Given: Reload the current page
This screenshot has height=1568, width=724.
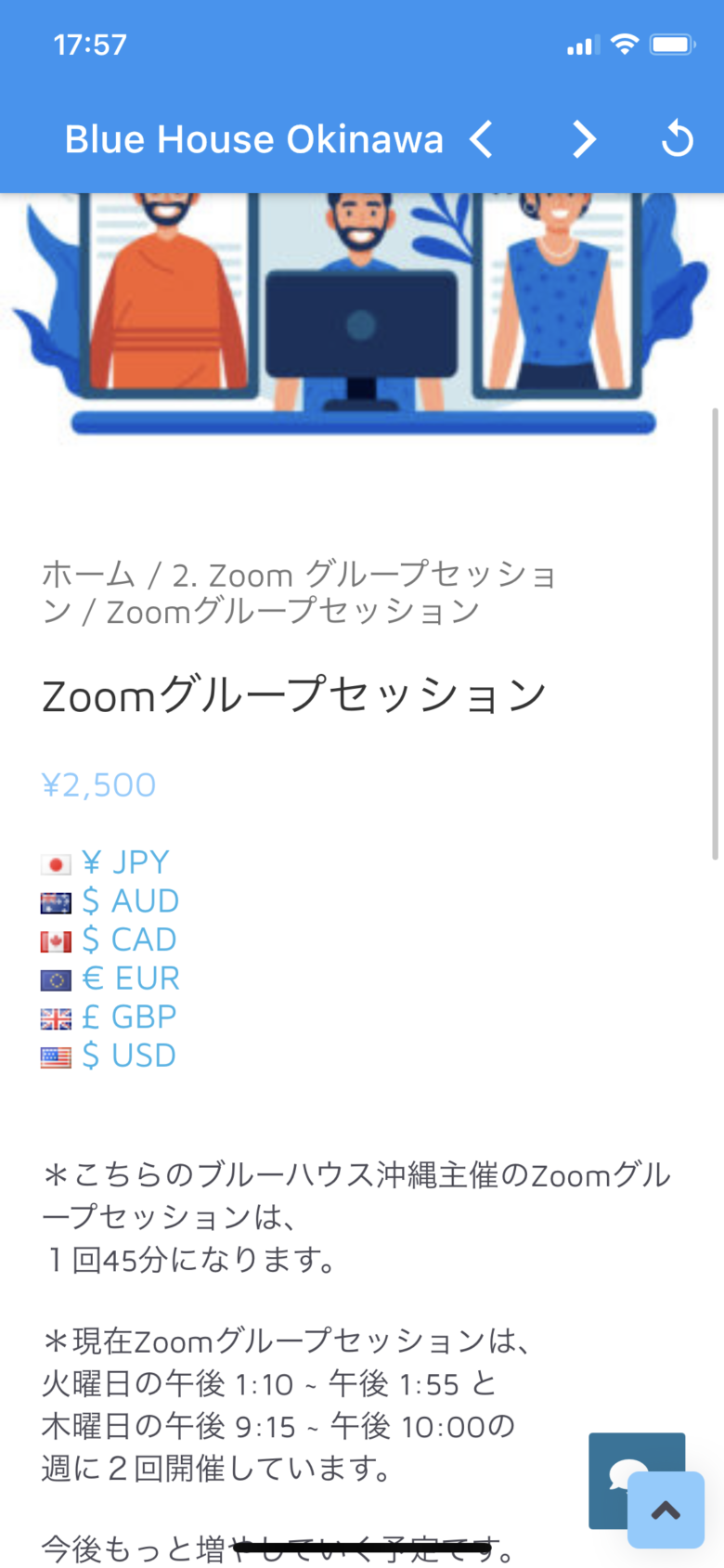Looking at the screenshot, I should pyautogui.click(x=678, y=140).
